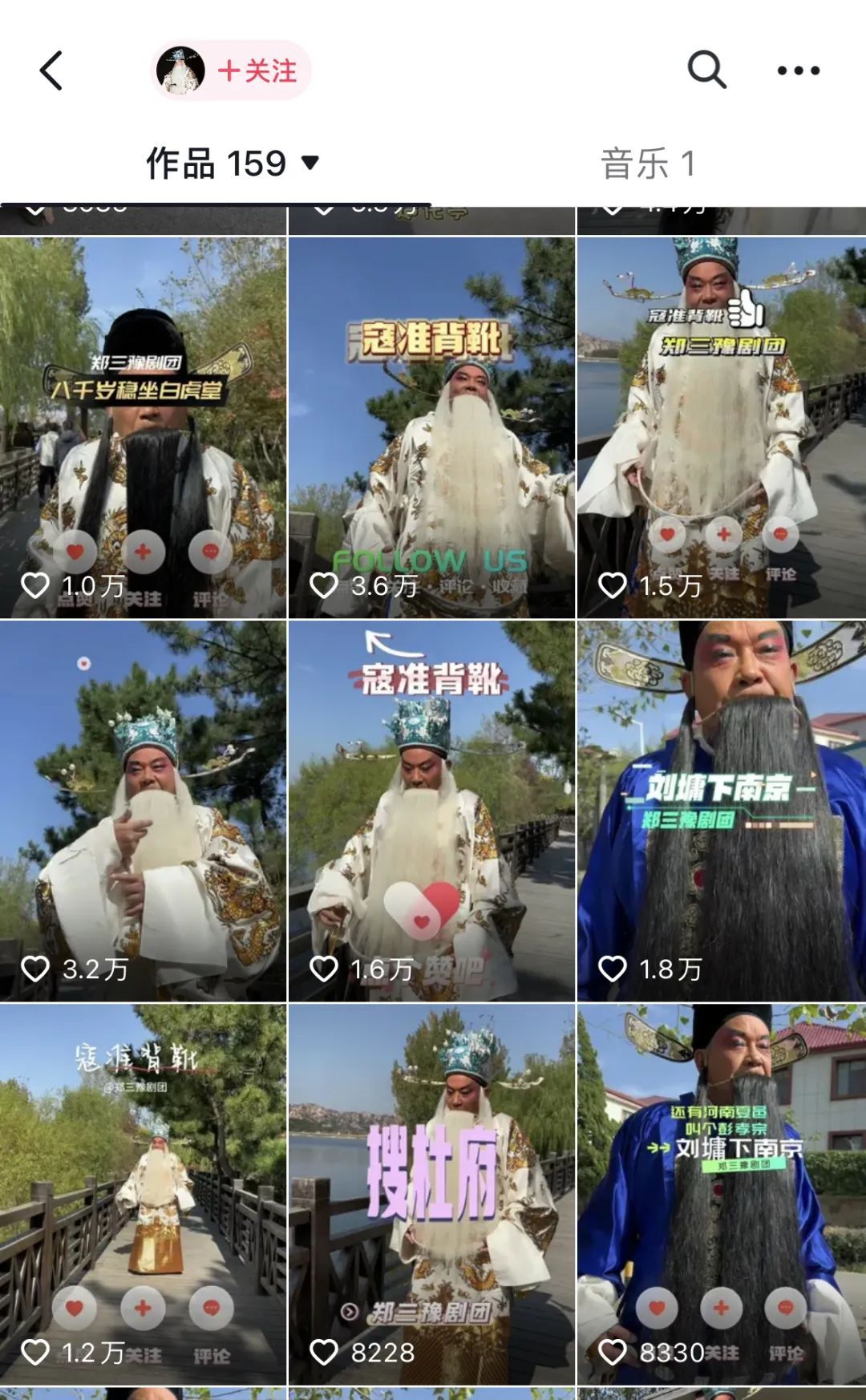Image resolution: width=866 pixels, height=1400 pixels.
Task: Switch to the 音乐 1 tab
Action: point(648,164)
